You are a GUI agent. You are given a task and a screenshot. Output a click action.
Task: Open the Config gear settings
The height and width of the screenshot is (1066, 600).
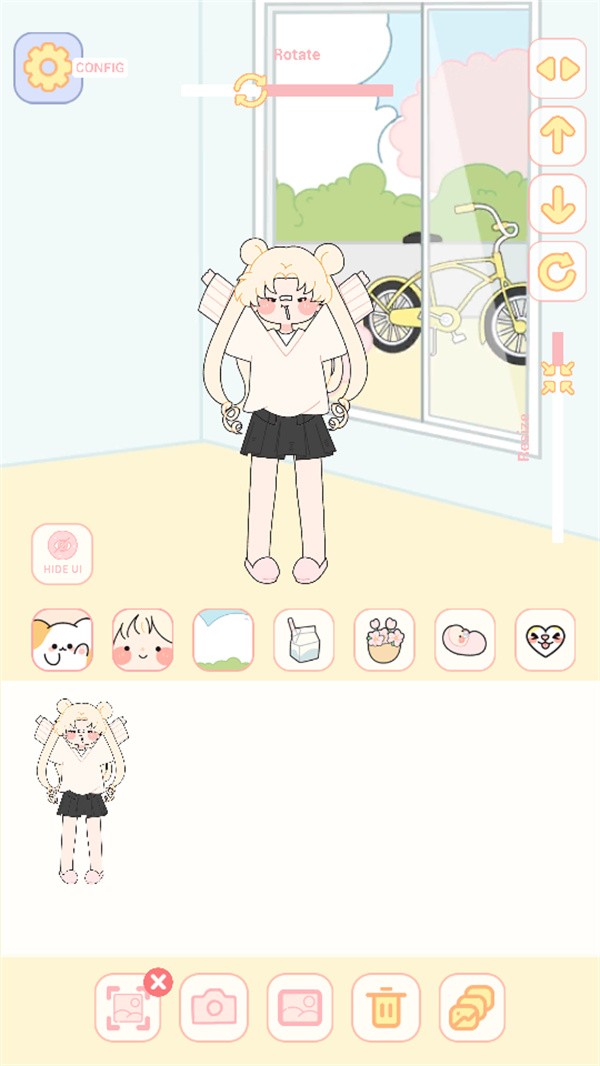tap(47, 68)
